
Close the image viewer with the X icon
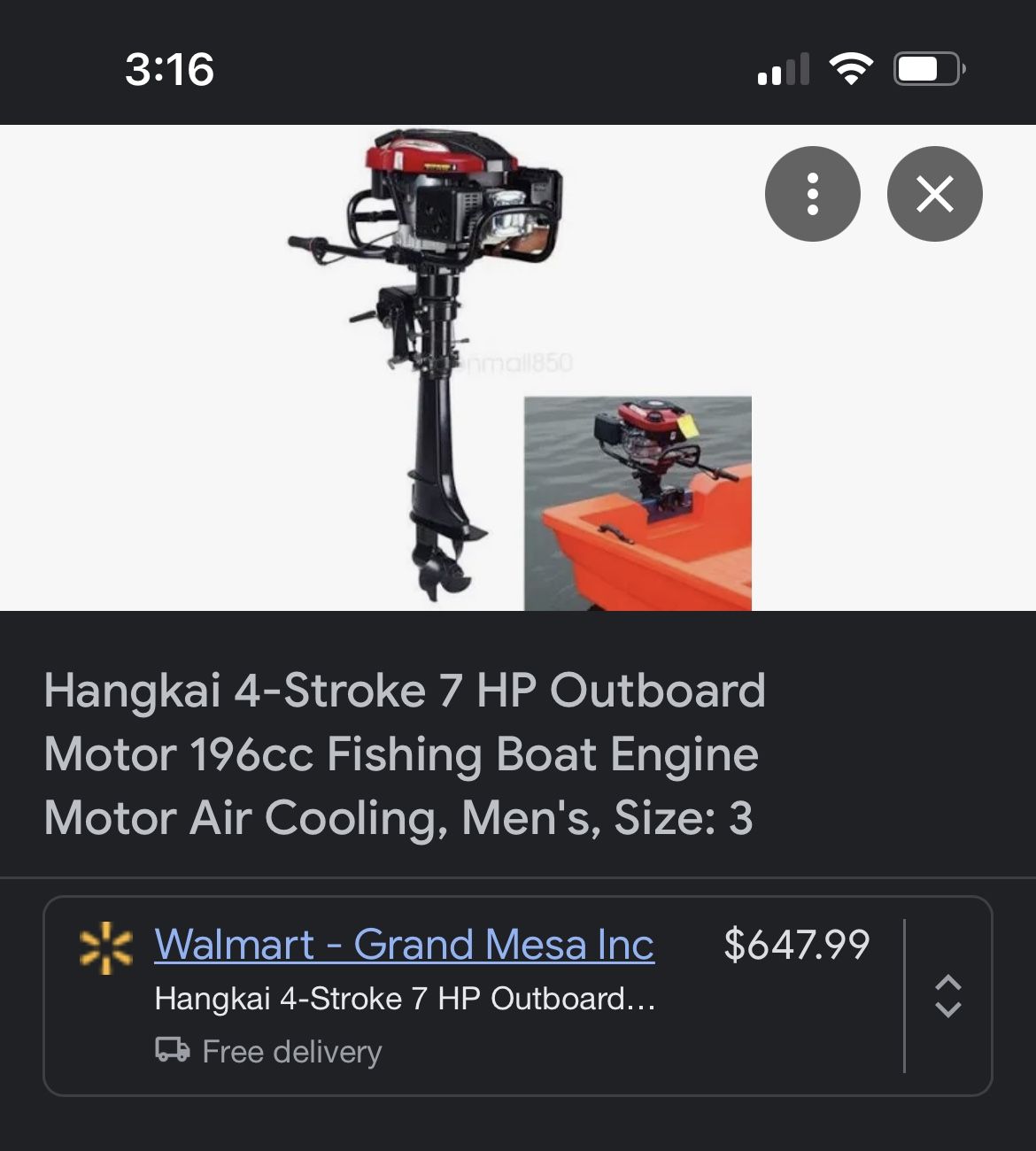(935, 193)
